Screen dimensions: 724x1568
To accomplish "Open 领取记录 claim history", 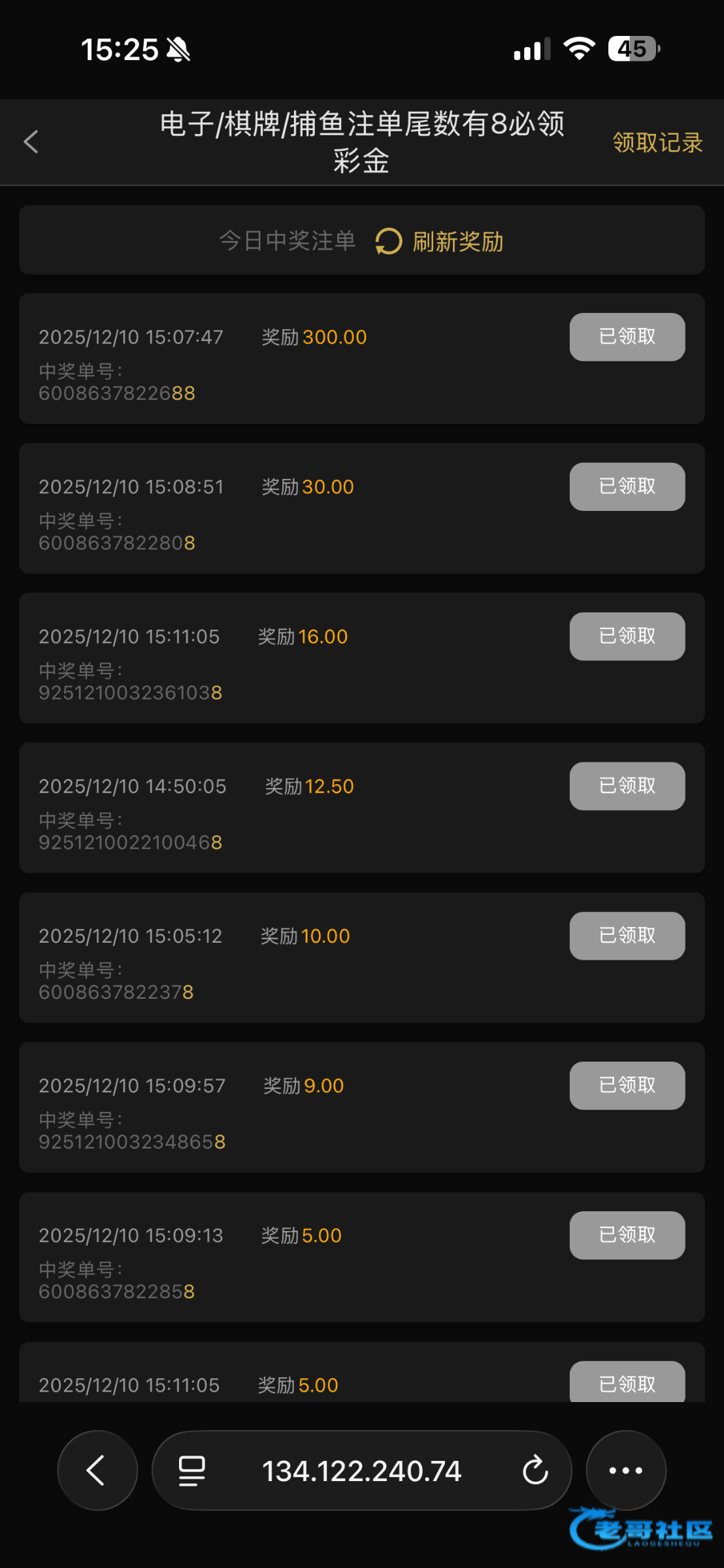I will pyautogui.click(x=657, y=142).
